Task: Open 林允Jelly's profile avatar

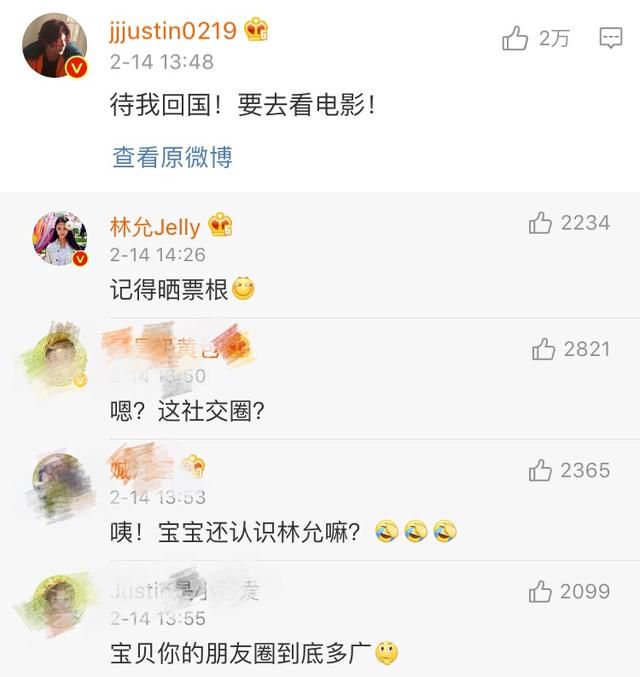Action: [60, 240]
